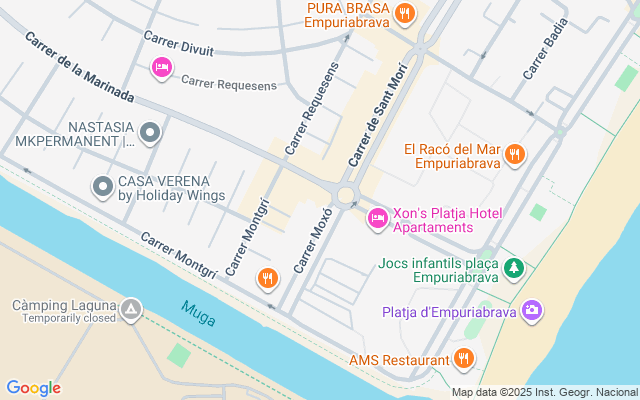Image resolution: width=640 pixels, height=400 pixels.
Task: Open the NASTASIA MKPERMANENT place marker
Action: [150, 131]
